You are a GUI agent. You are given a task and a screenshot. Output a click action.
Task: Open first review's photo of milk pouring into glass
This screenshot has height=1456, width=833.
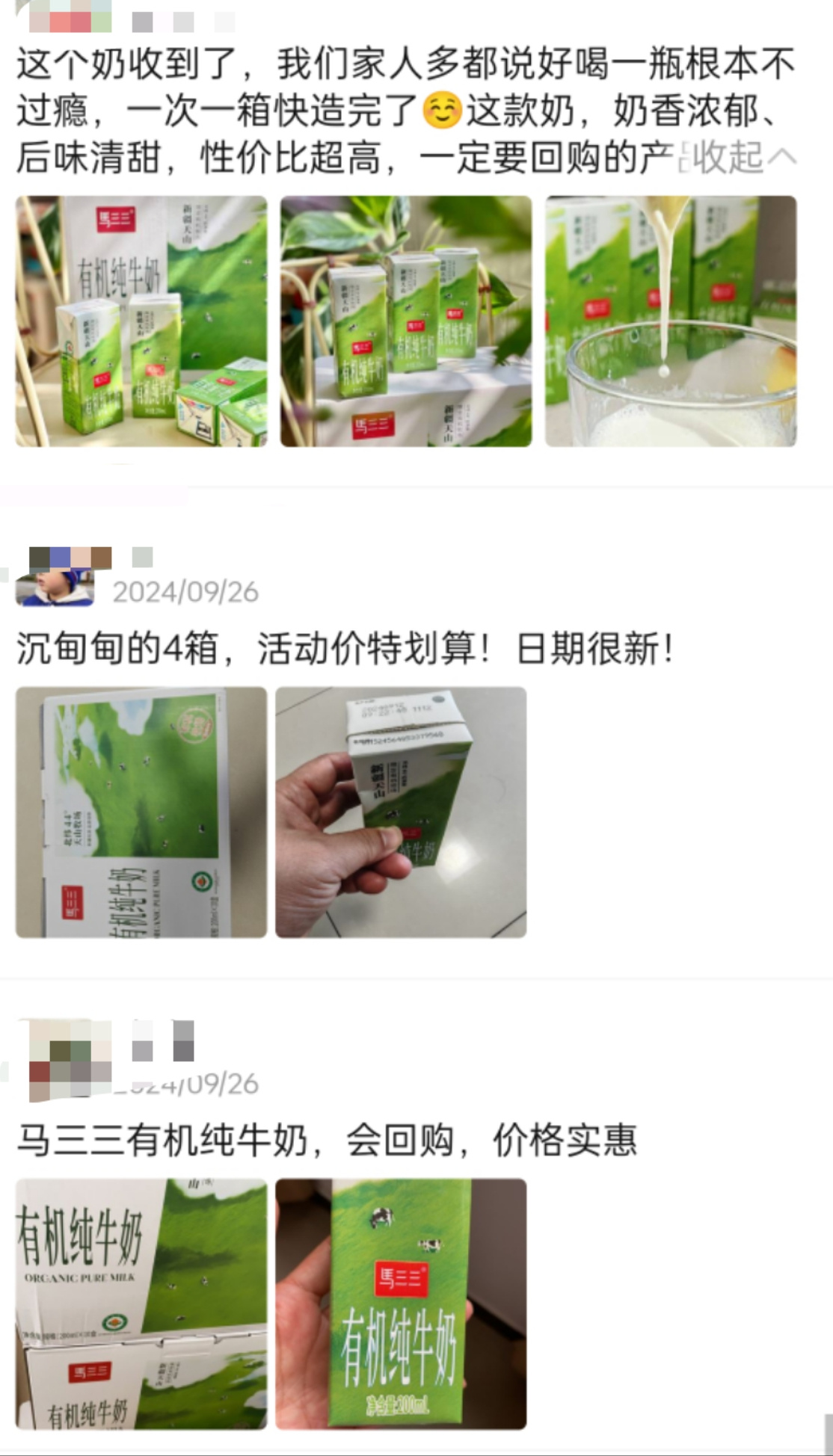click(671, 321)
